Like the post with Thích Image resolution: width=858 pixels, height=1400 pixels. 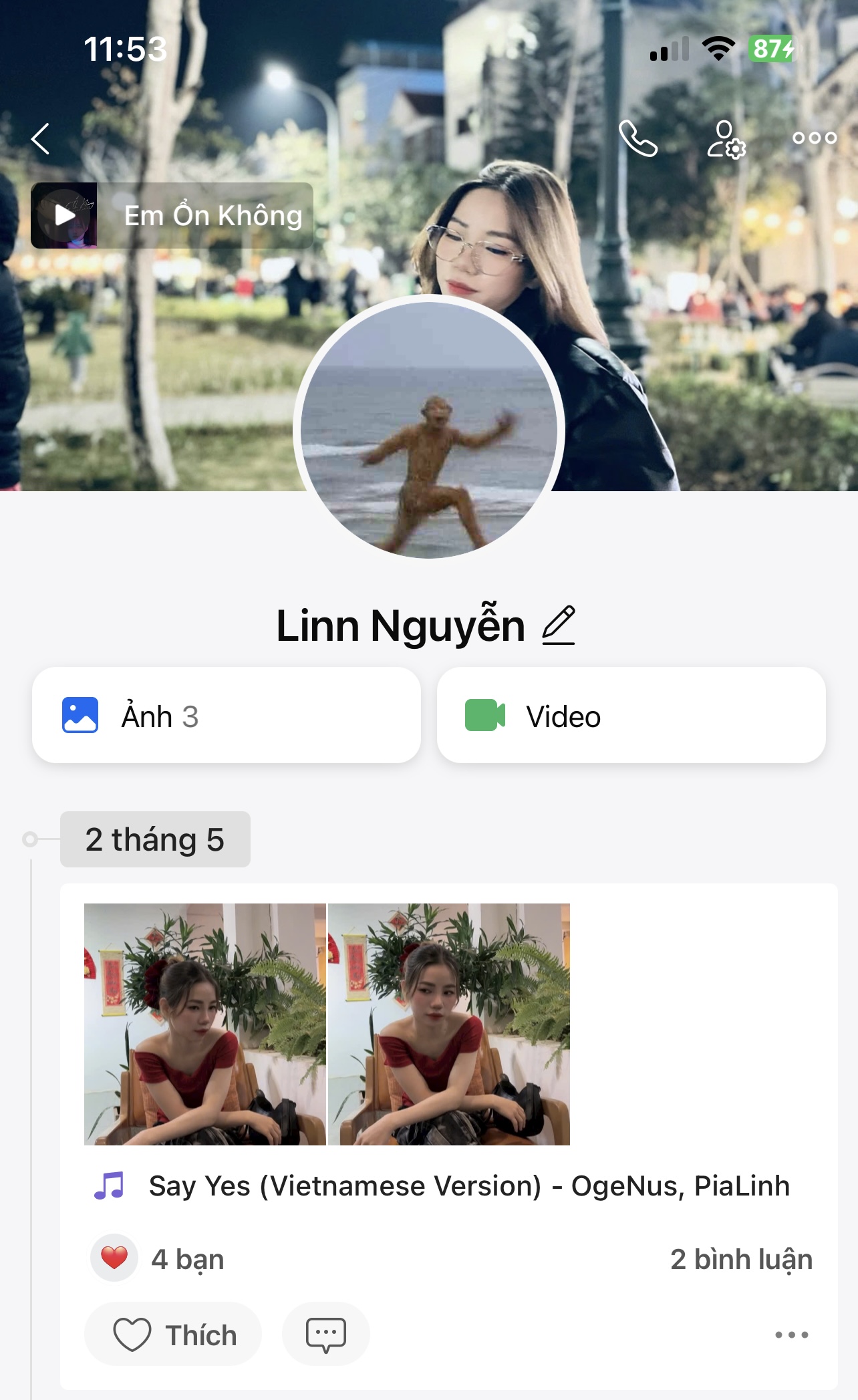(174, 1335)
